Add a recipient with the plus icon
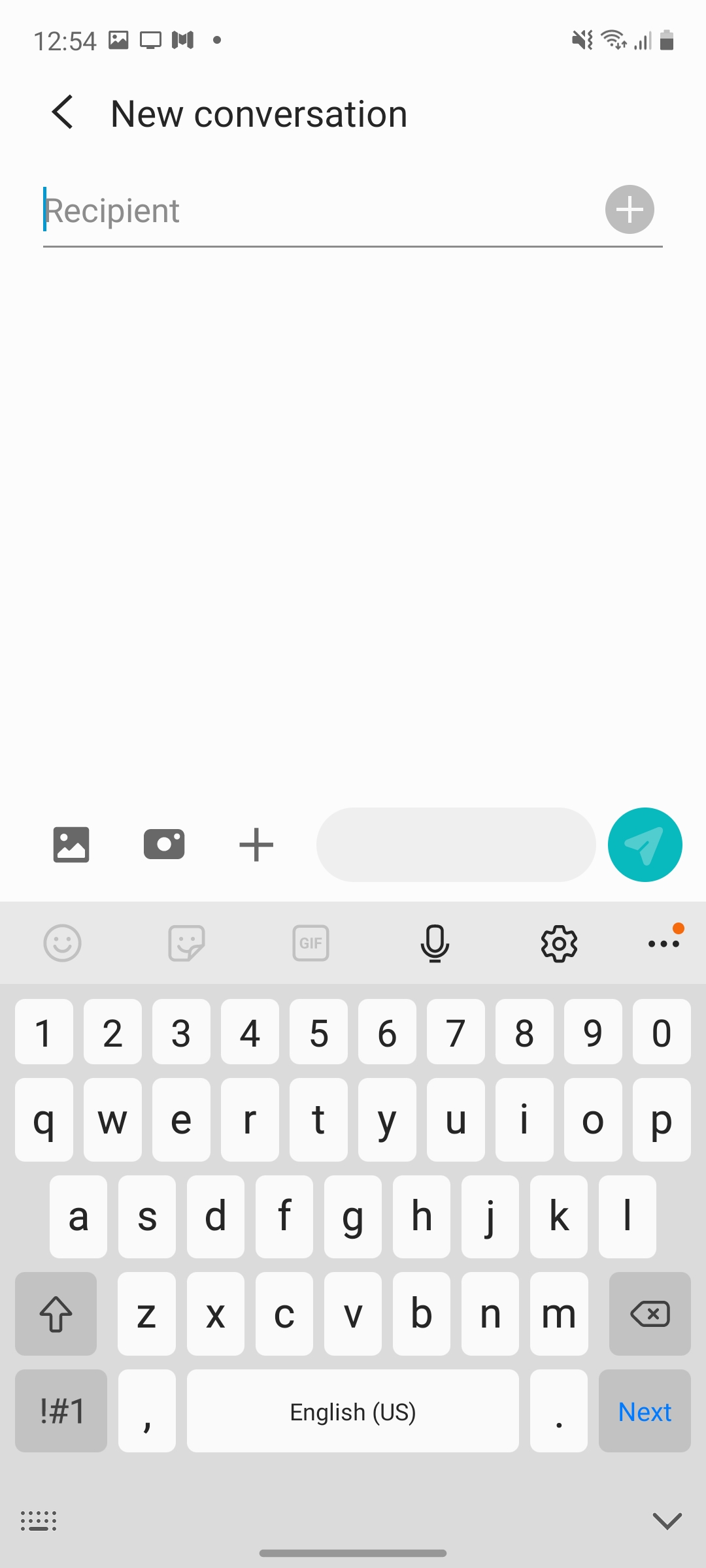Viewport: 706px width, 1568px height. point(630,210)
